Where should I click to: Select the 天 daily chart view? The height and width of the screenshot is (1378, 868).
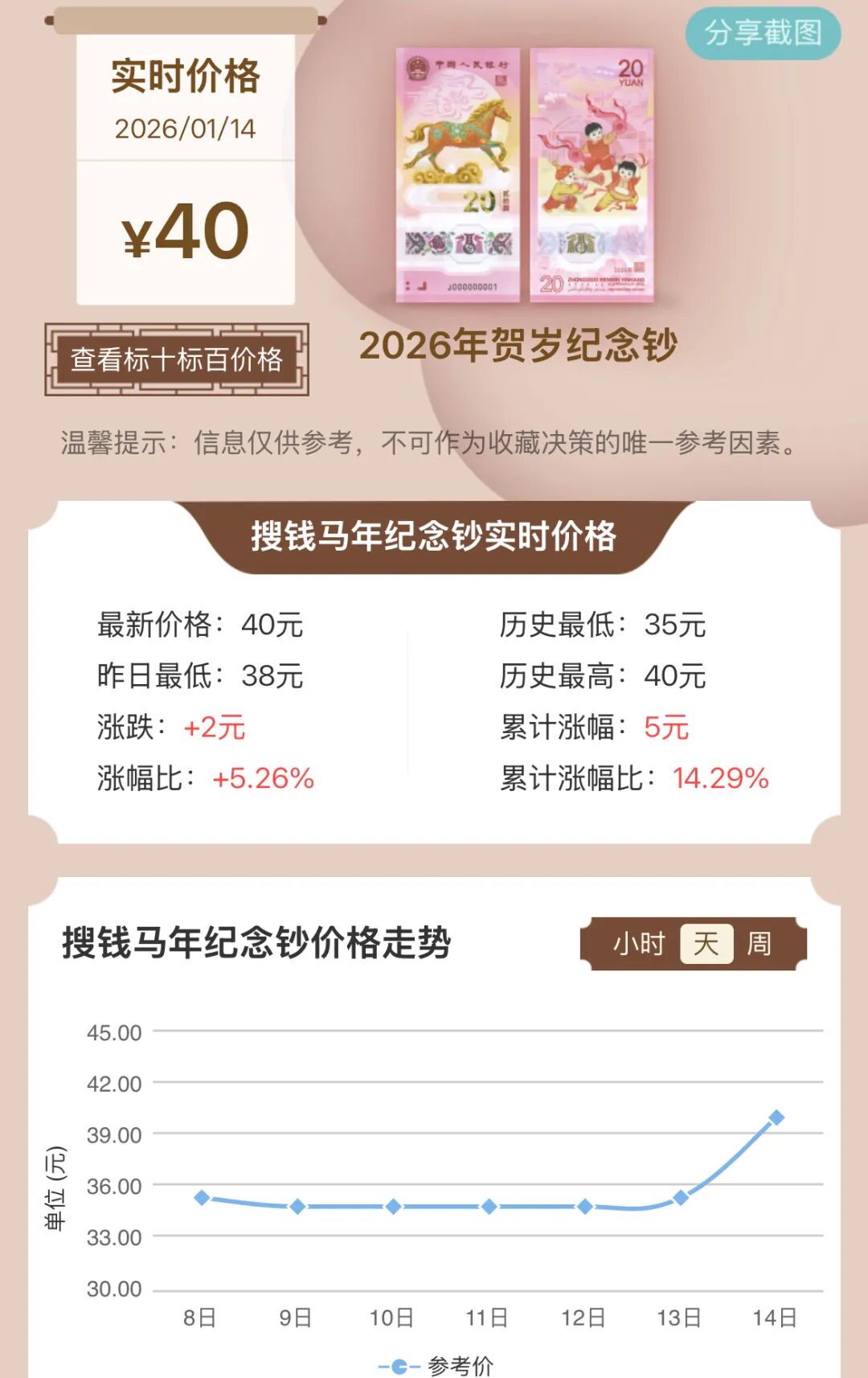tap(706, 943)
